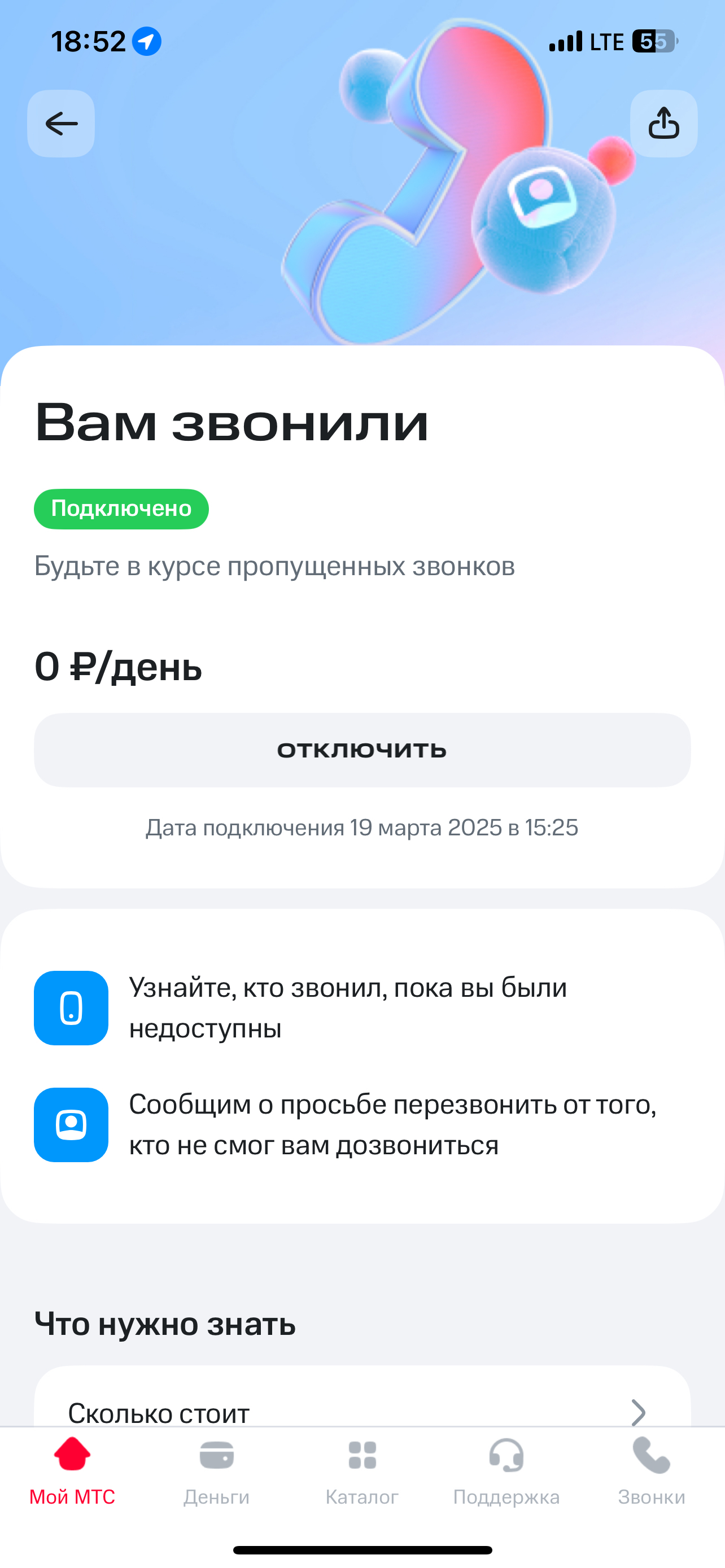Switch to the "Звонки" tab

click(x=652, y=1470)
